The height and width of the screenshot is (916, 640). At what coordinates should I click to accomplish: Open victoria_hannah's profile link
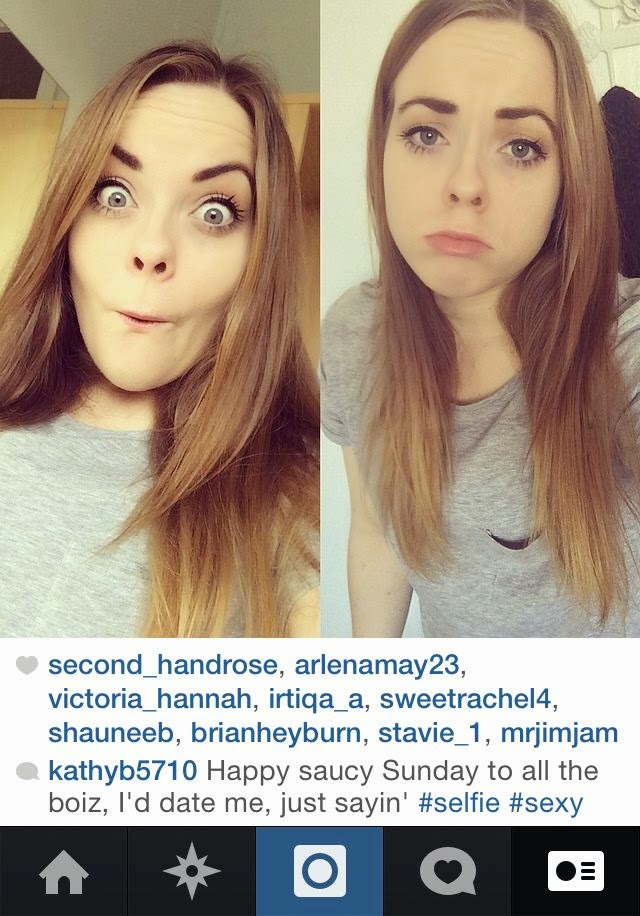pos(150,699)
